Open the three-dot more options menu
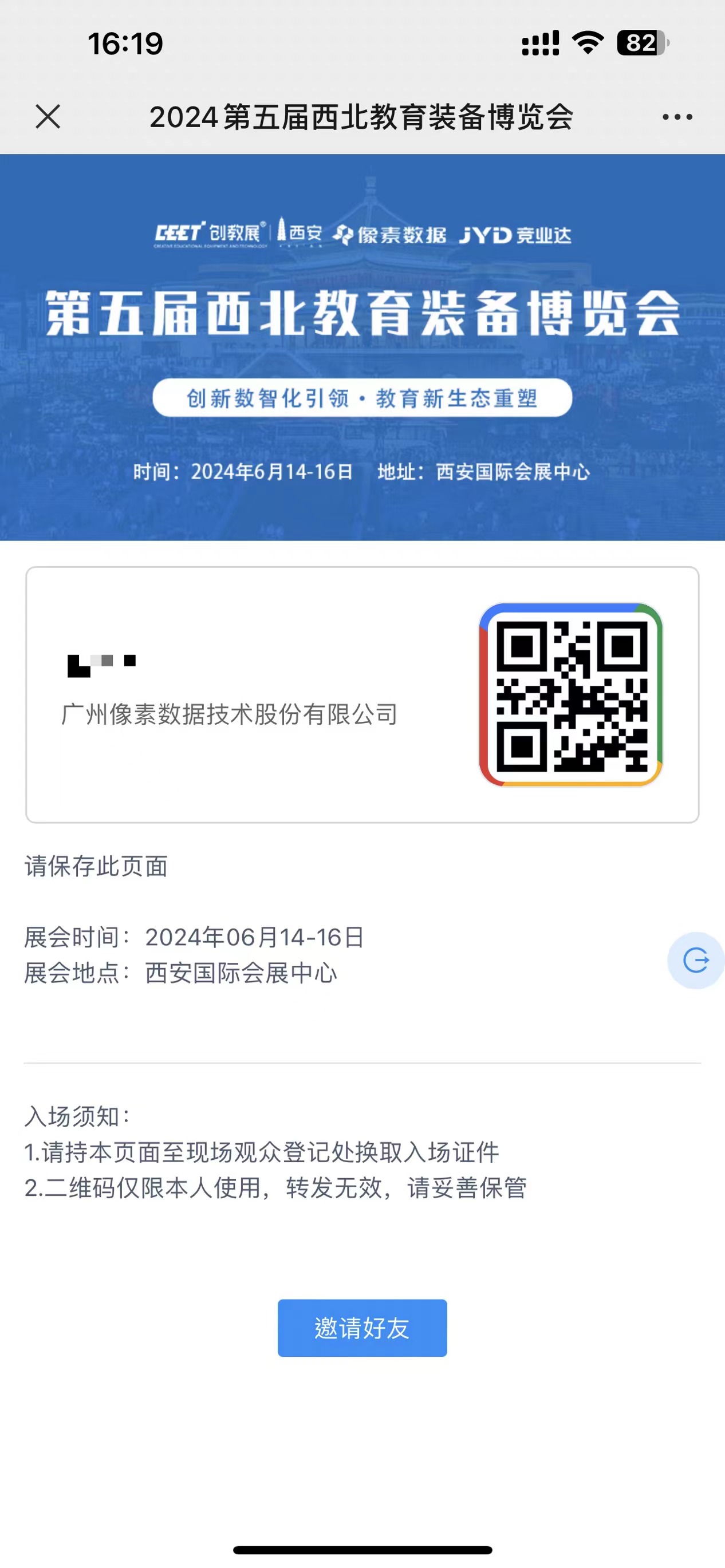This screenshot has height=1568, width=725. coord(677,117)
